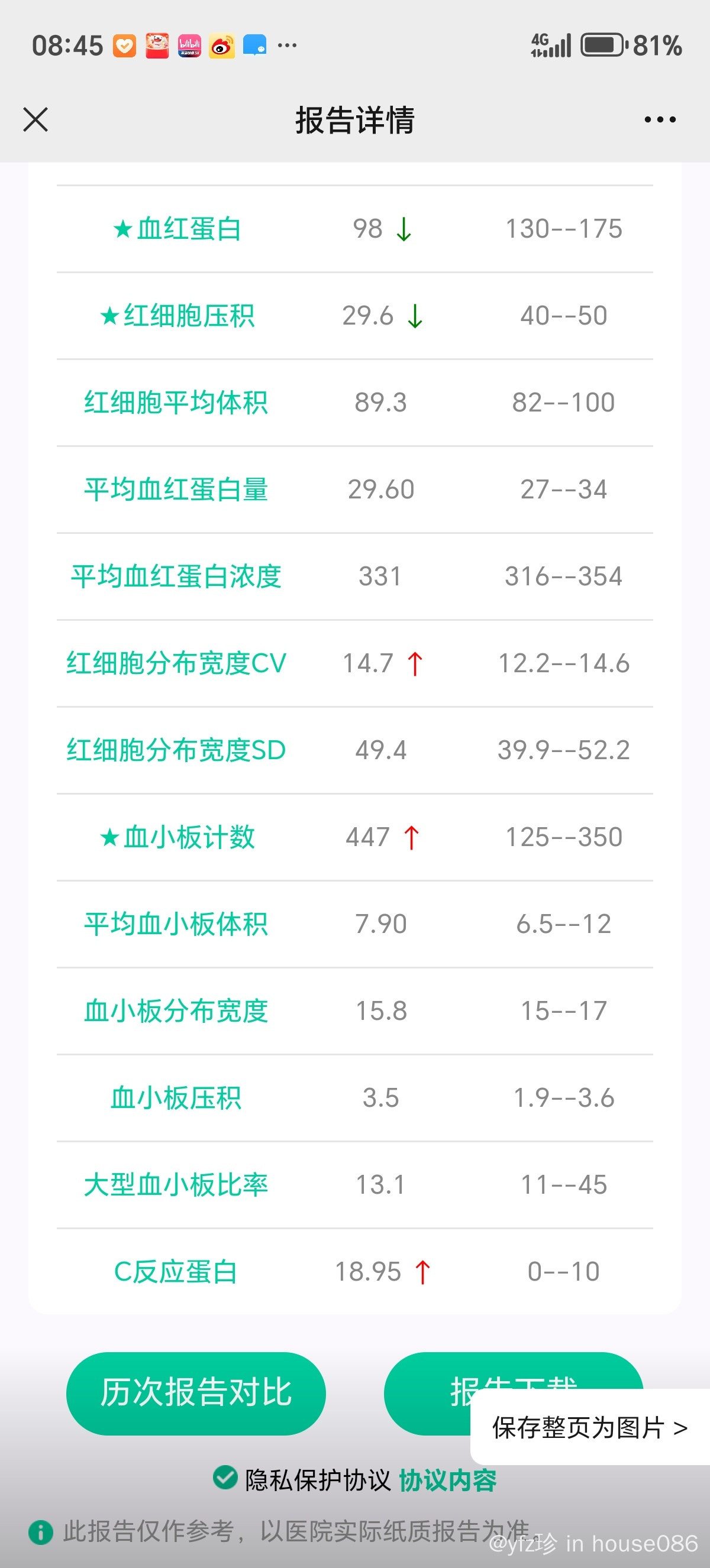Open the 协议内容 link
710x1568 pixels.
tap(447, 1480)
